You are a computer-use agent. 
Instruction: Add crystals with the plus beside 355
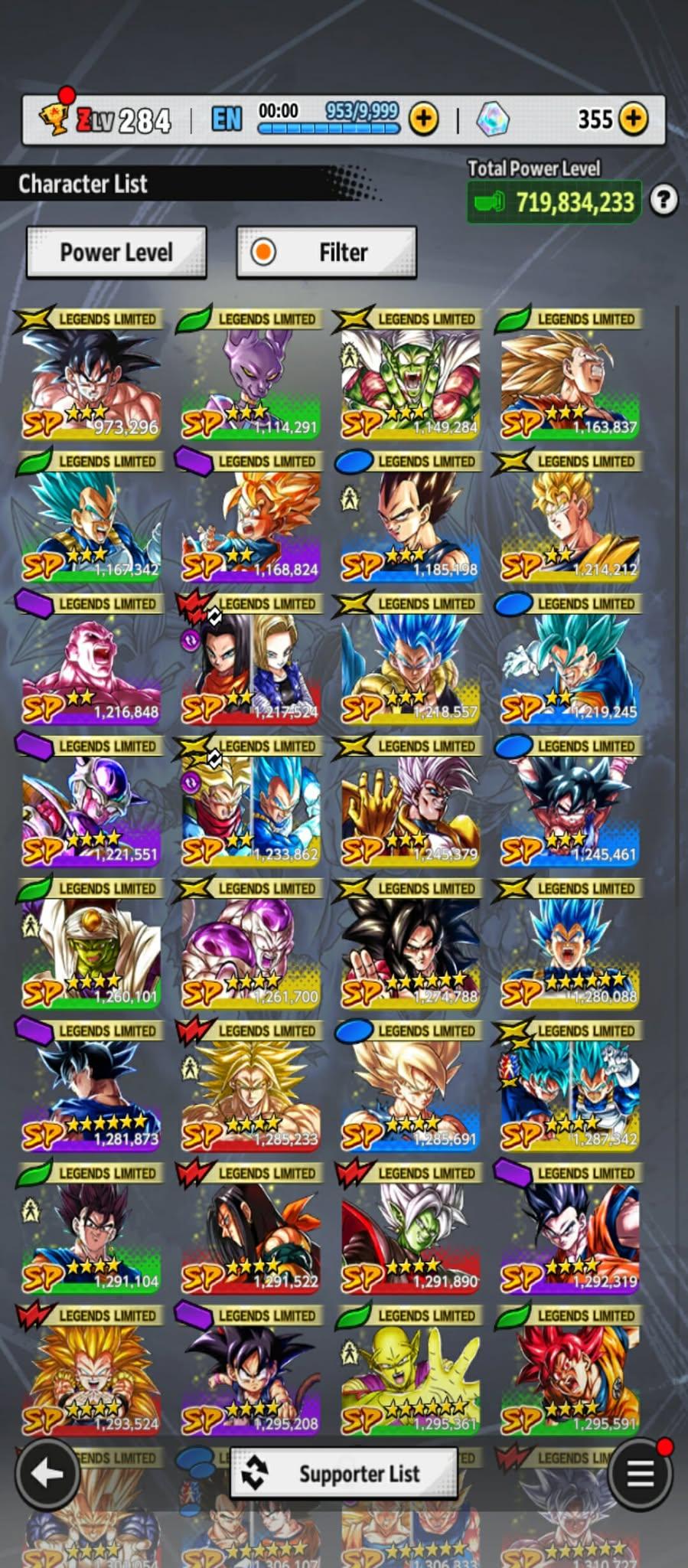(633, 119)
